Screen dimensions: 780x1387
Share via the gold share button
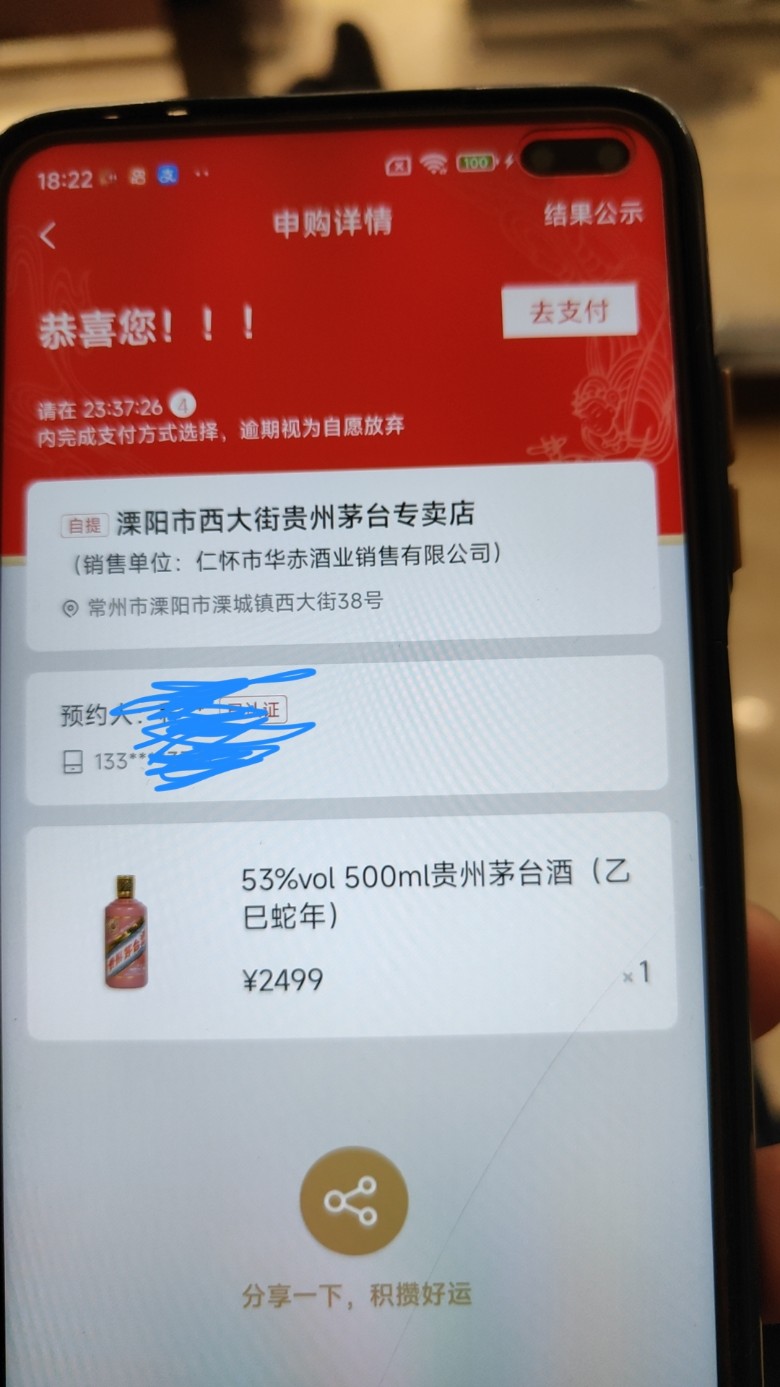coord(353,1201)
